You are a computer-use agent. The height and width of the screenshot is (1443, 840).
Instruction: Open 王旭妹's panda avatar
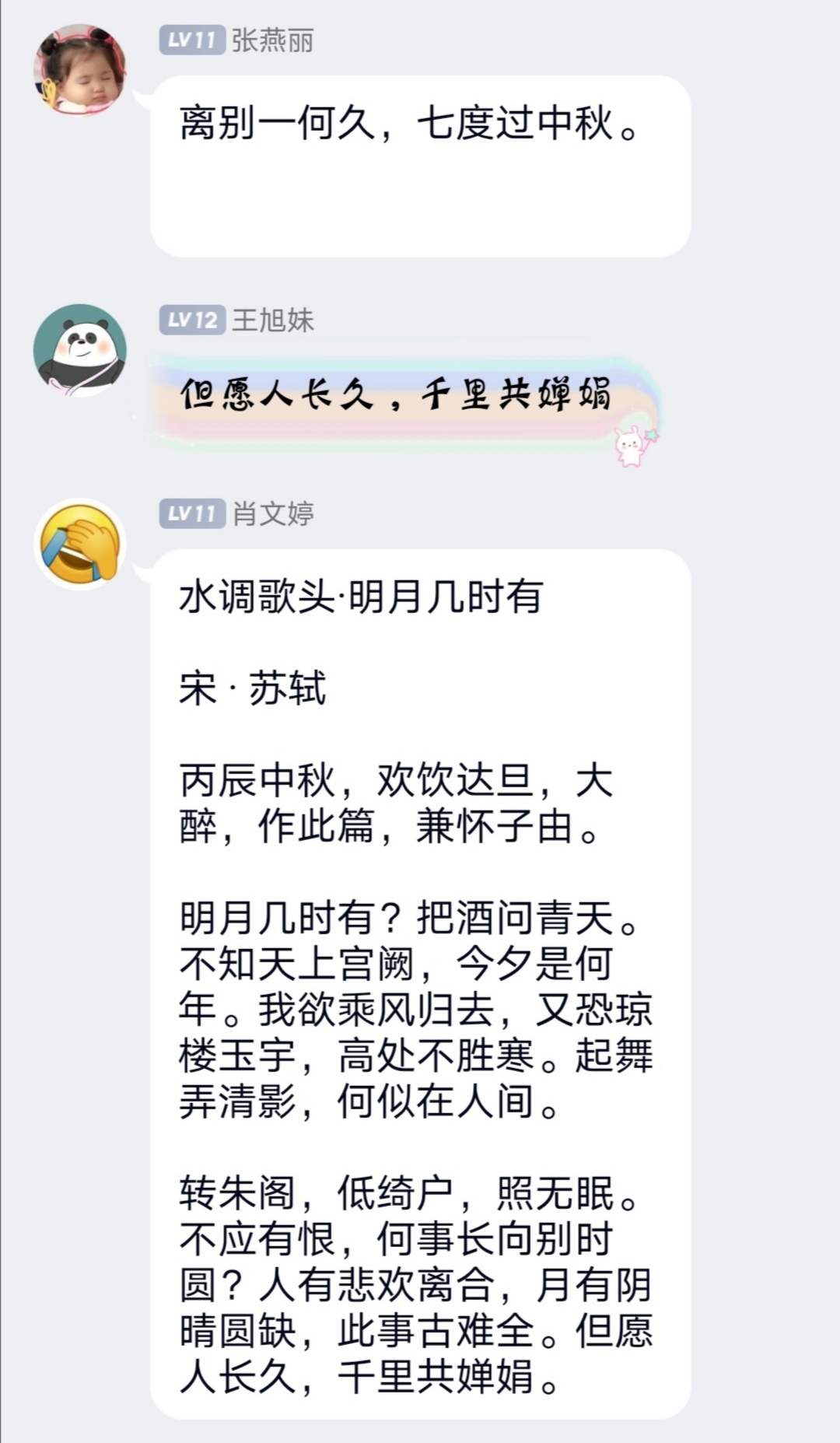point(79,350)
